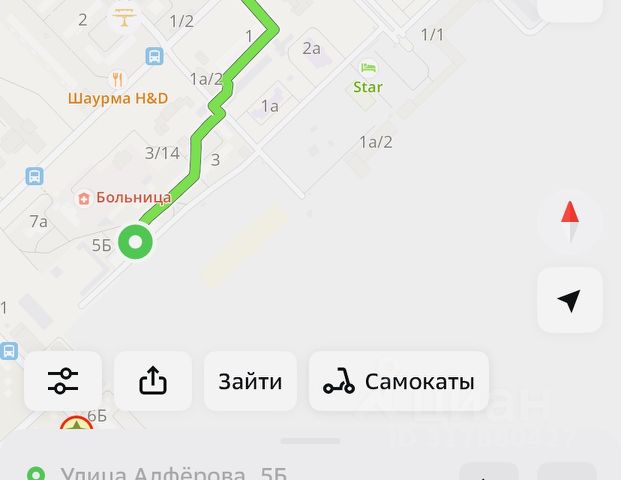The image size is (621, 480).
Task: Open the Шаурма H&D place marker
Action: pos(118,80)
